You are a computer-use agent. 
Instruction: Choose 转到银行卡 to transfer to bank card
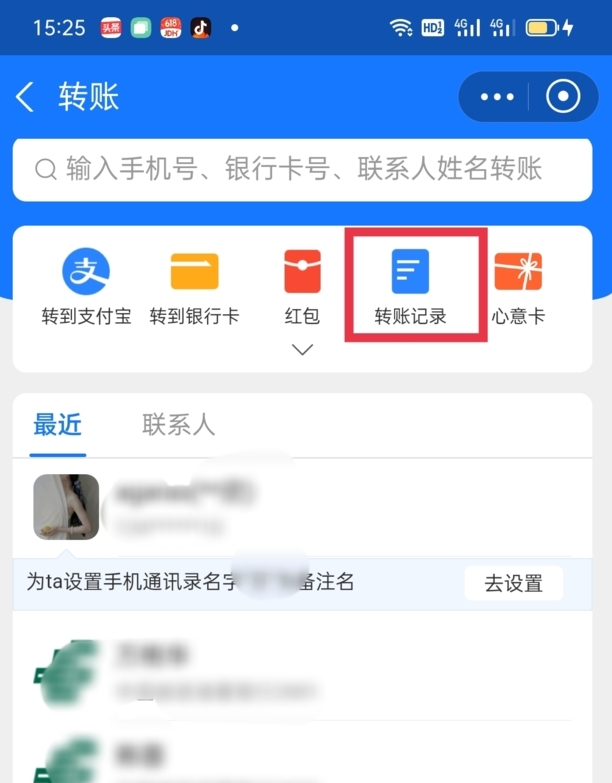[194, 286]
